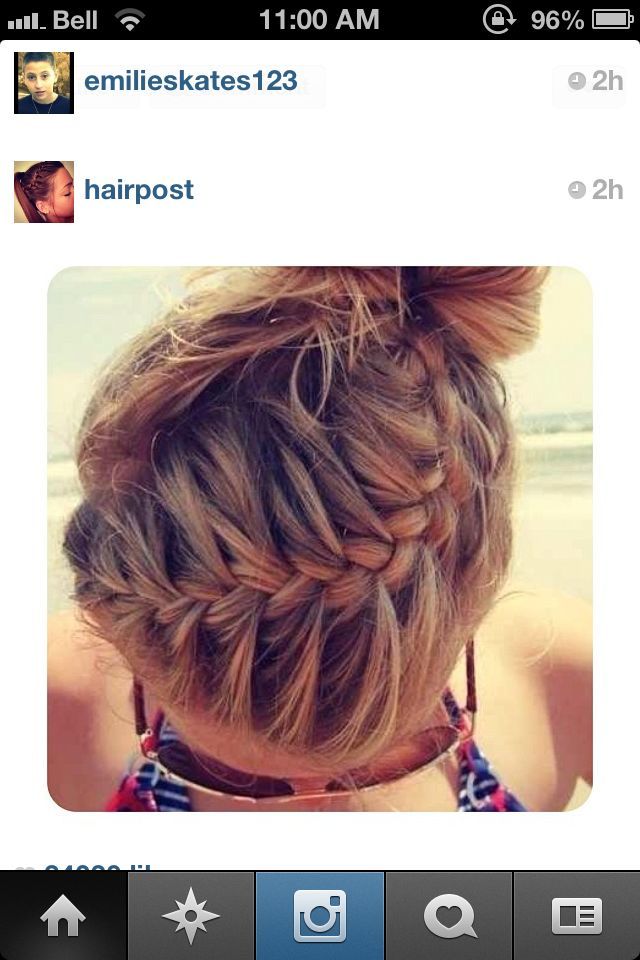Tap hairpost's profile avatar
The image size is (640, 960).
(x=44, y=192)
